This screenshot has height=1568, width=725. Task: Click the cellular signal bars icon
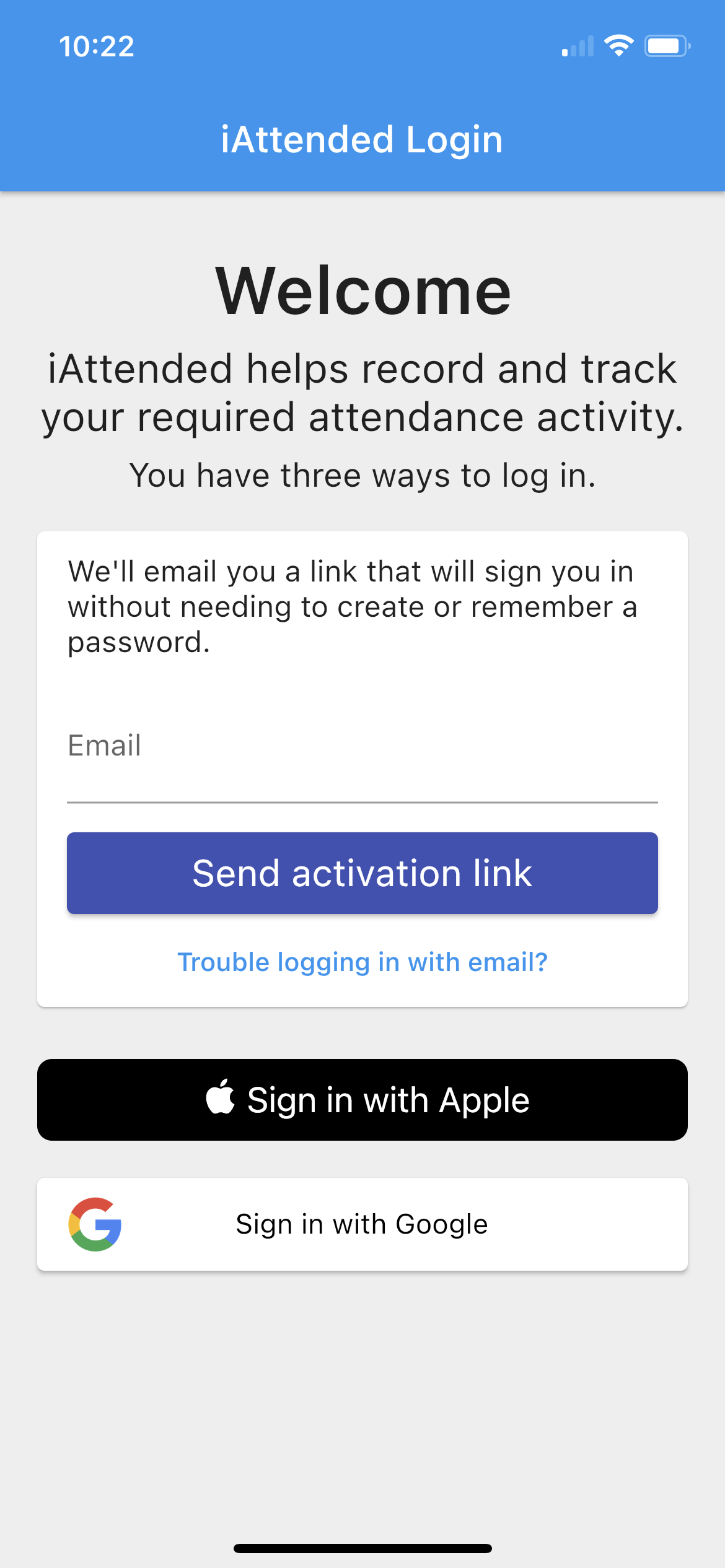[576, 45]
